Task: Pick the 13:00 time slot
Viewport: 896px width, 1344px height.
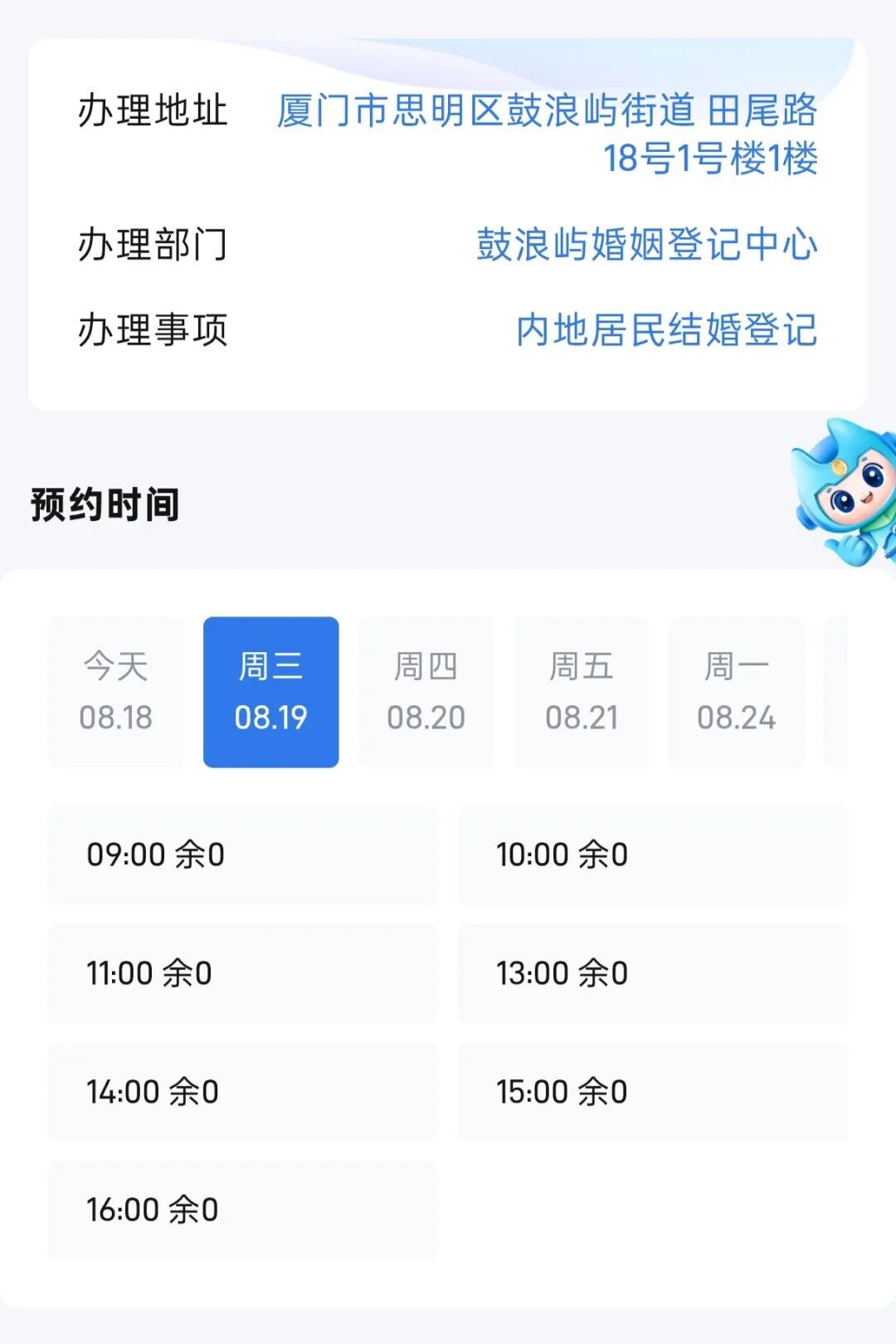Action: point(653,973)
